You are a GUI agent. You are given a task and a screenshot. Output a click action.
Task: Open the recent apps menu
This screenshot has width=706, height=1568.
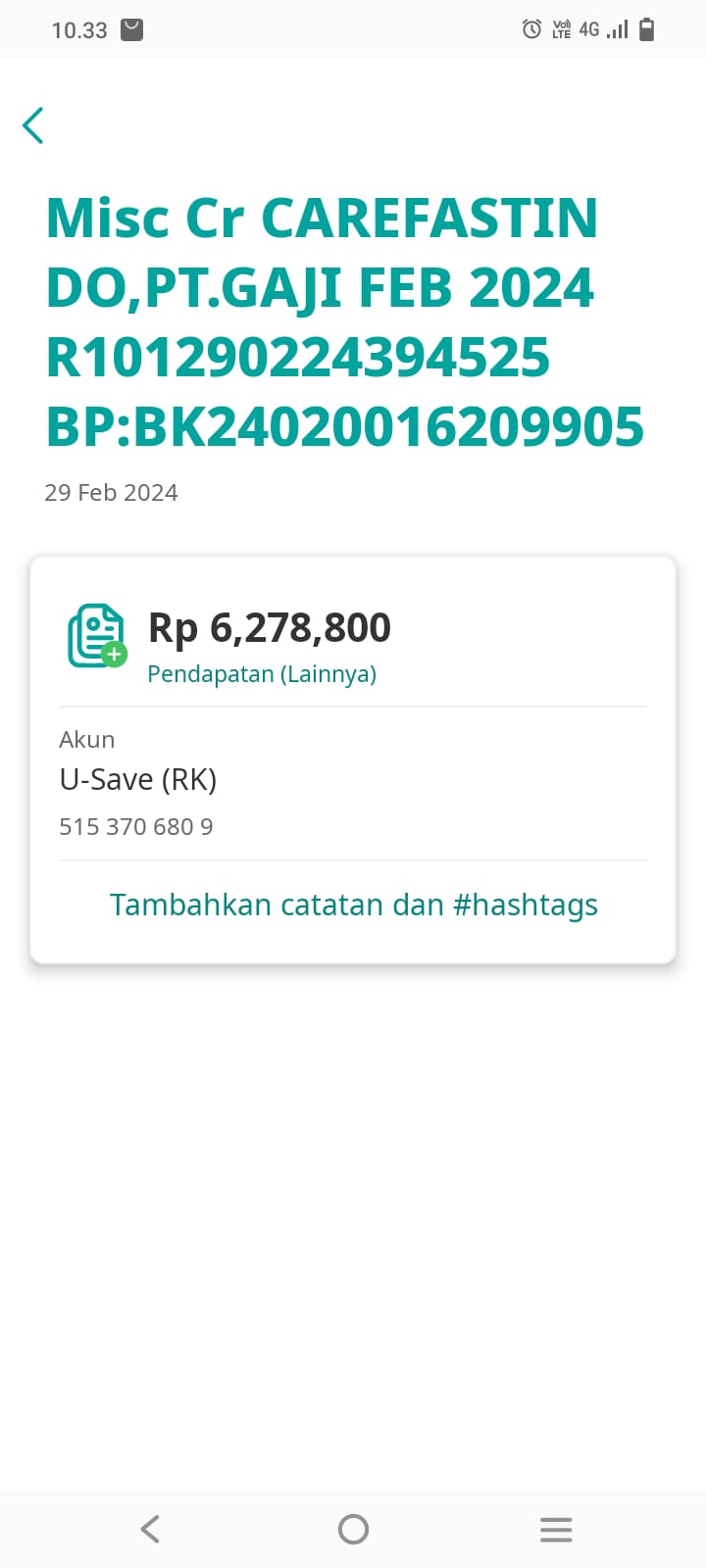[556, 1529]
